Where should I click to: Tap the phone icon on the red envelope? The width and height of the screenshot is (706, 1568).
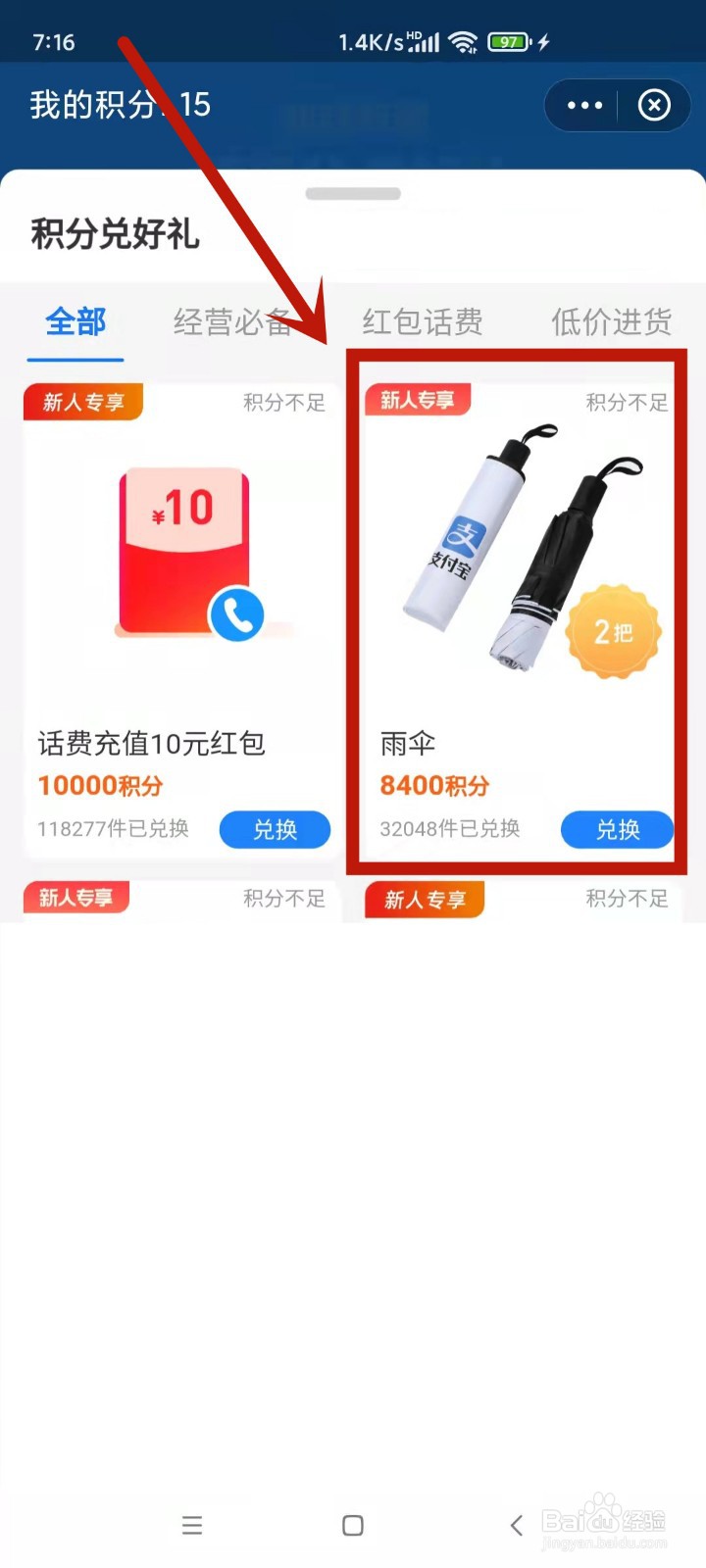(x=235, y=612)
